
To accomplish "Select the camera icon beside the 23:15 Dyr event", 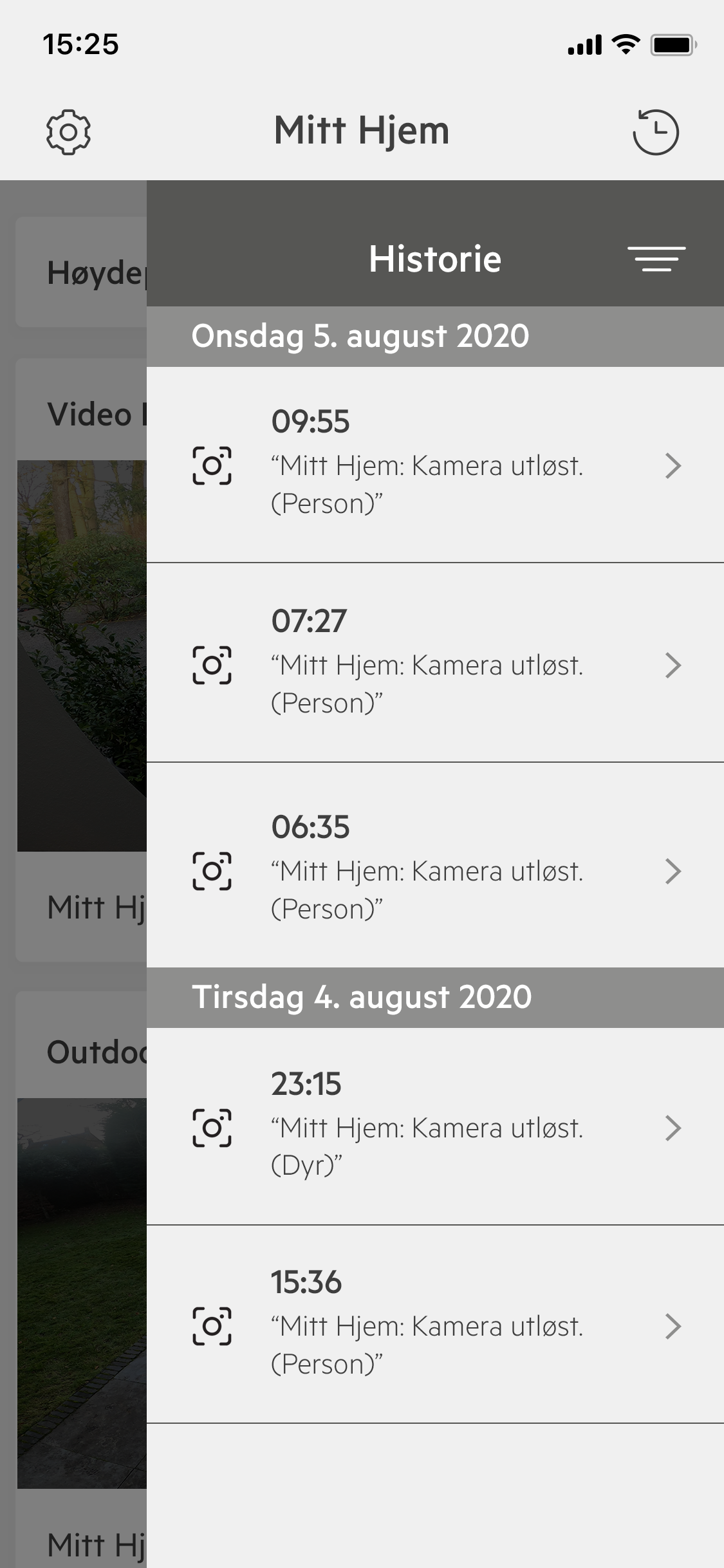I will 212,1128.
